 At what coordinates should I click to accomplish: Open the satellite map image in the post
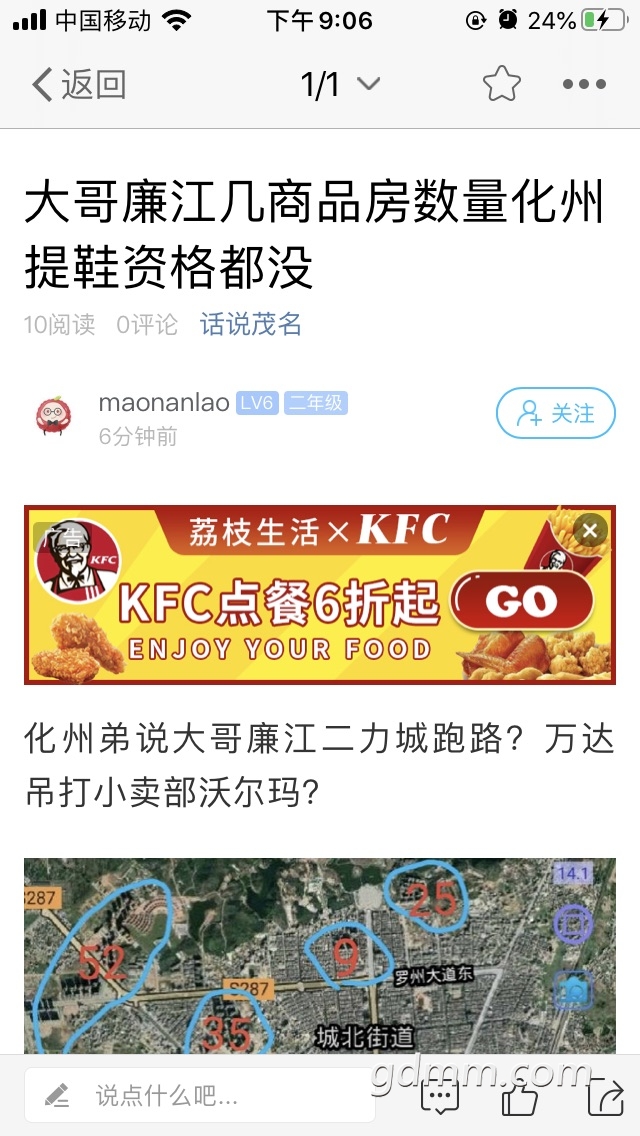[x=320, y=956]
